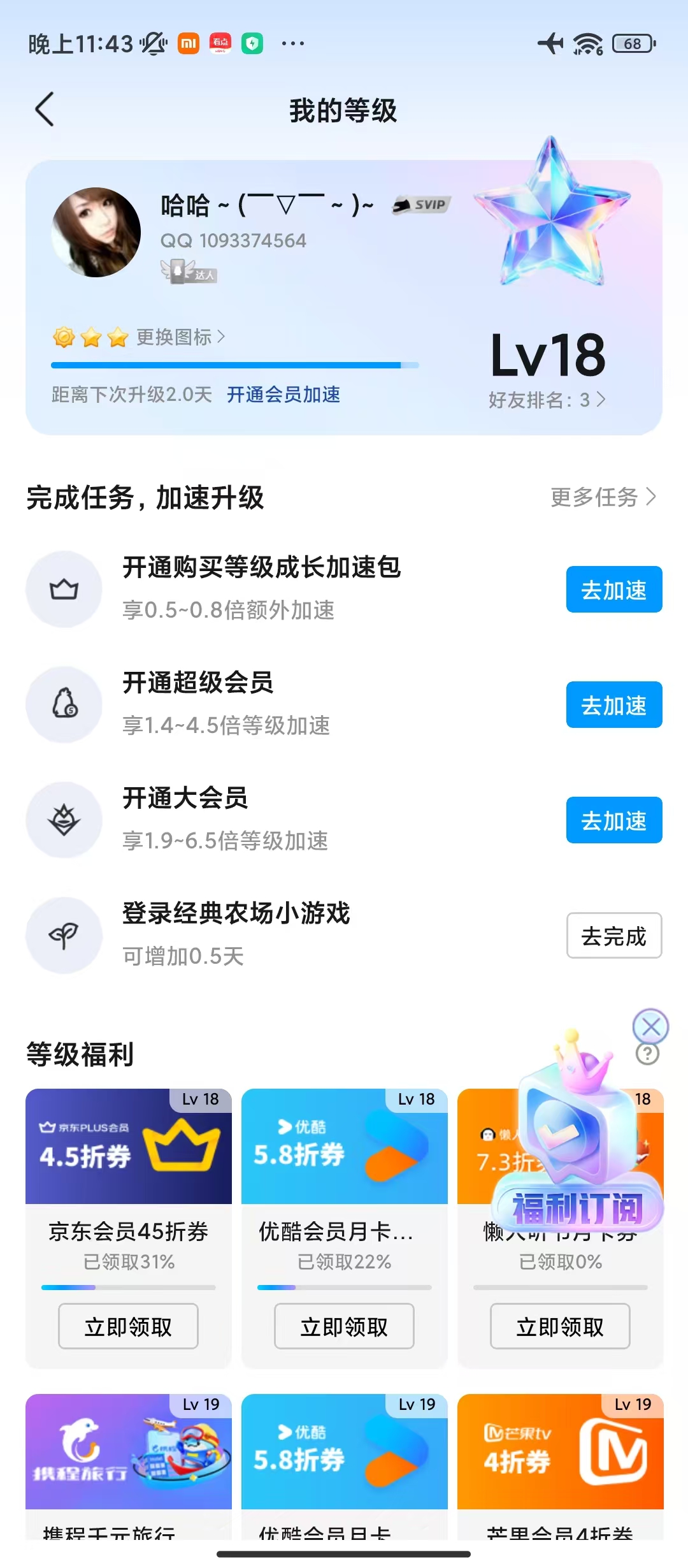The height and width of the screenshot is (1568, 688).
Task: Claim the 优酷会员月卡 coupon with 立即领取
Action: pyautogui.click(x=344, y=1326)
